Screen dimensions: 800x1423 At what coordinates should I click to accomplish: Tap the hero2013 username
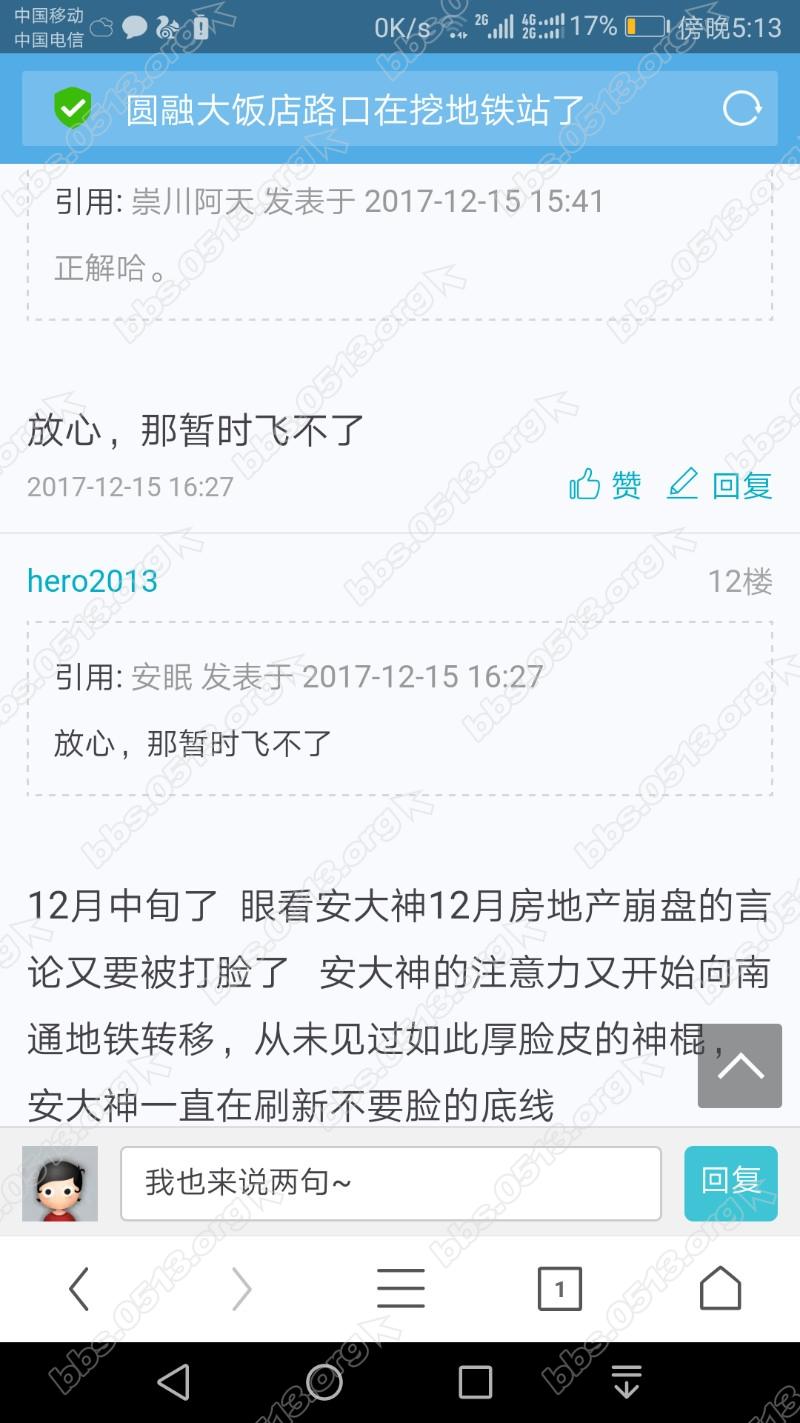pos(90,580)
